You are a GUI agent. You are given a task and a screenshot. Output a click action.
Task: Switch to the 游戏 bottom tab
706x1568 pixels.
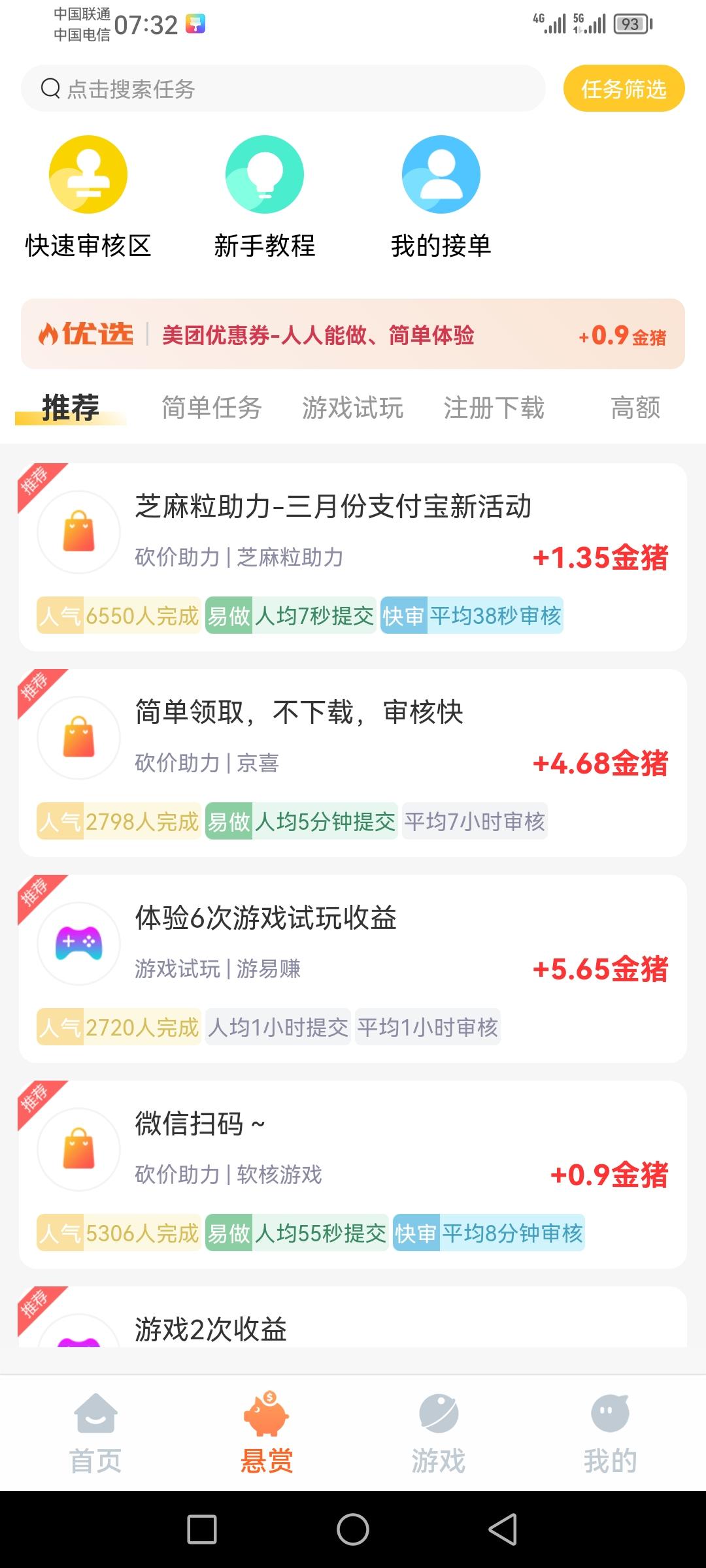pos(439,1433)
